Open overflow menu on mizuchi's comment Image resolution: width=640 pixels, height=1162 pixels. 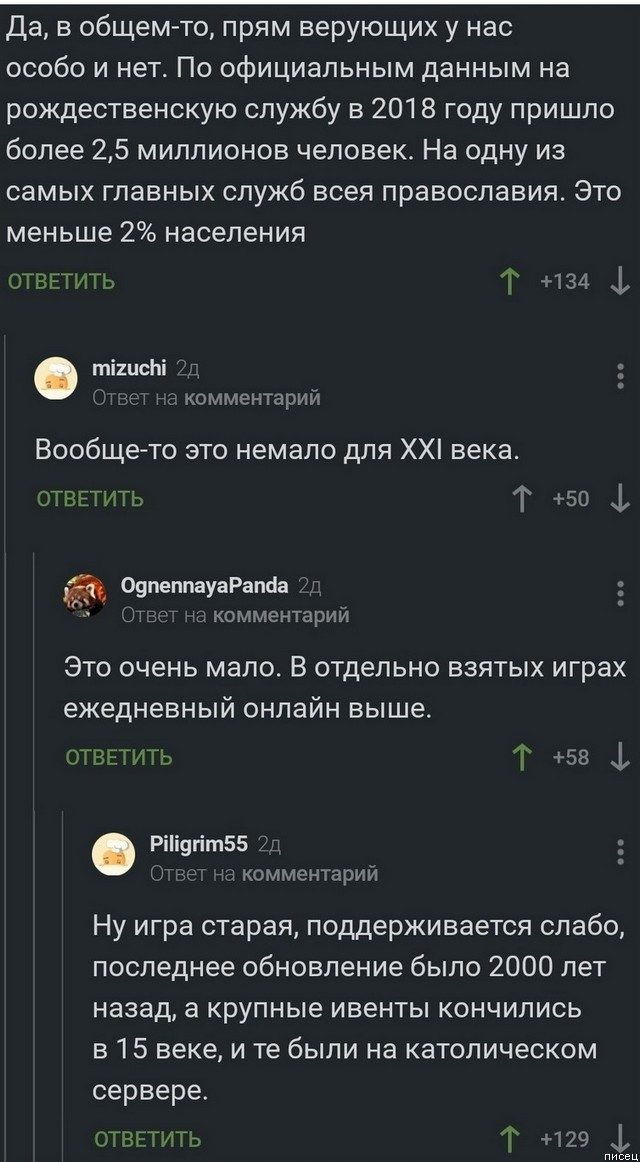pyautogui.click(x=620, y=376)
